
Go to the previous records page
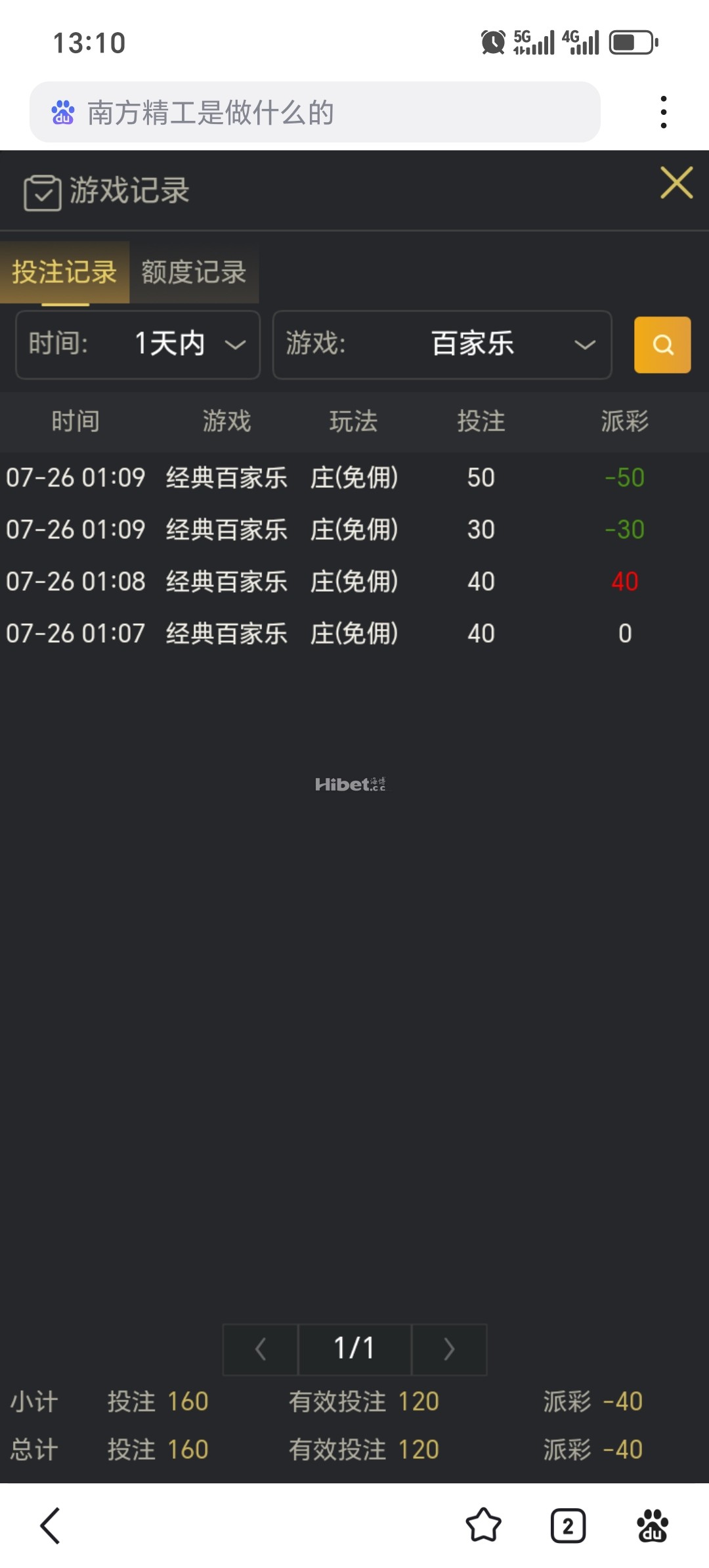pyautogui.click(x=261, y=1349)
